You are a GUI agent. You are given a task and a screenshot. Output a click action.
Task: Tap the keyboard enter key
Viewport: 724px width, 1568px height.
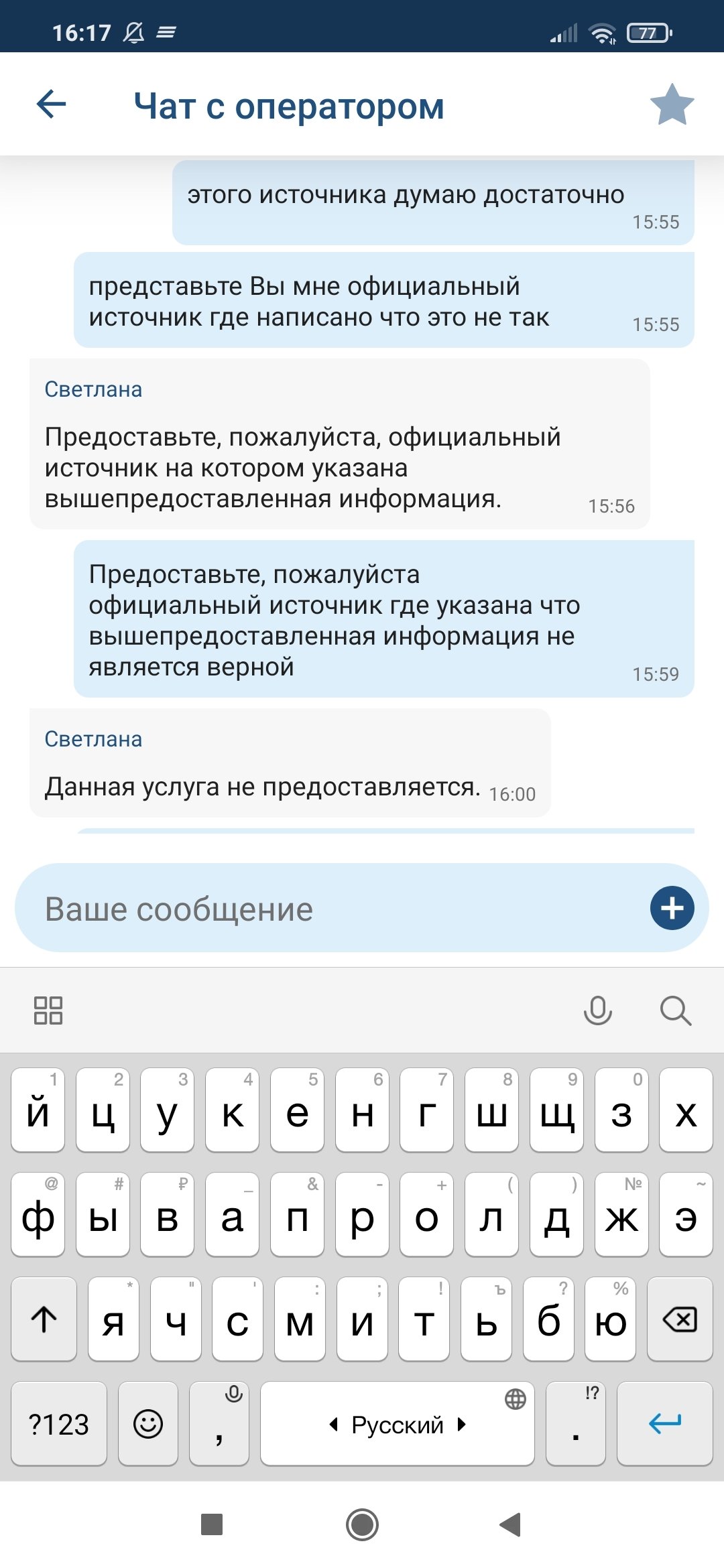pyautogui.click(x=664, y=1423)
